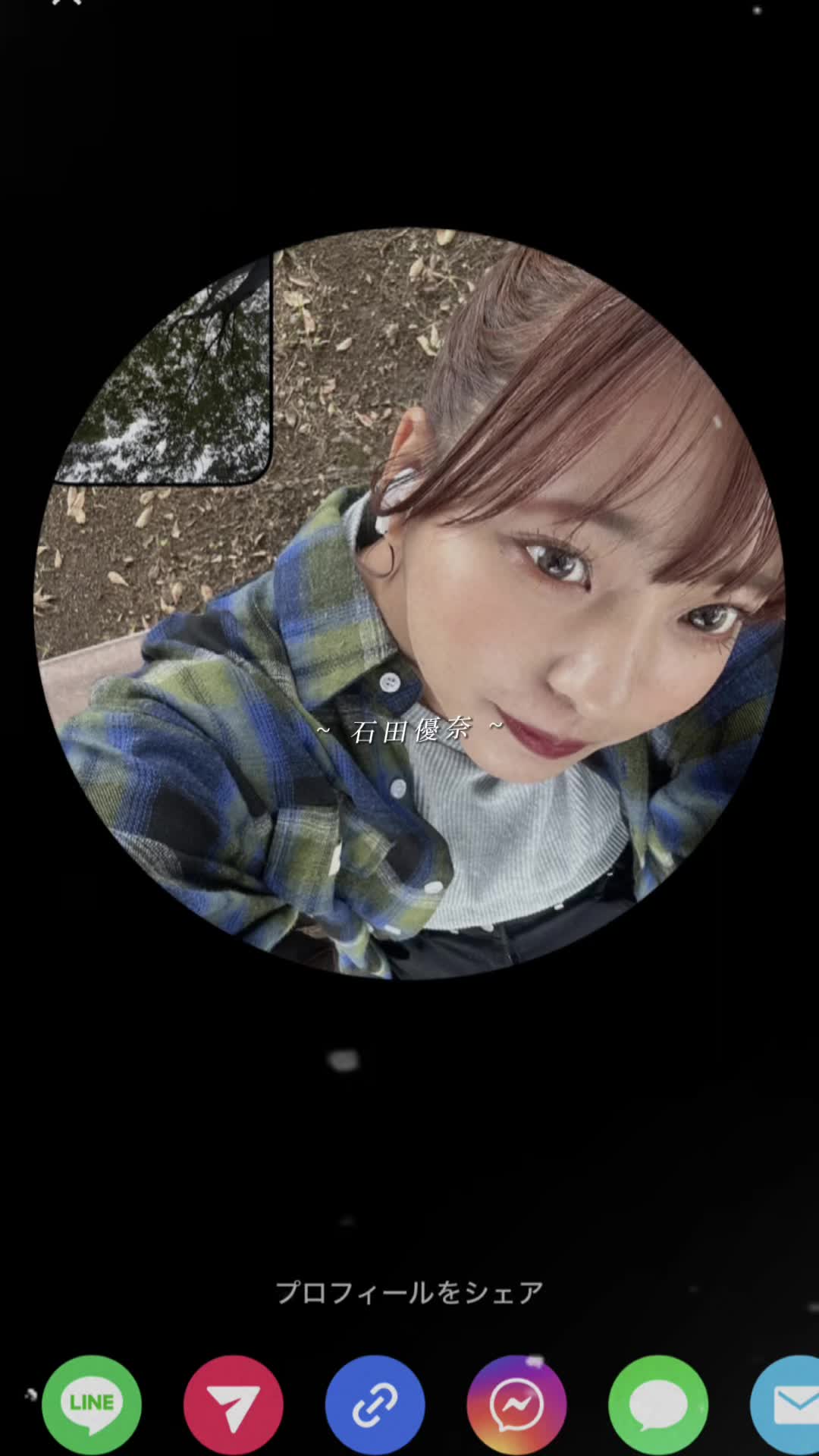This screenshot has height=1456, width=819.
Task: Share the profile via LINE
Action: click(92, 1404)
